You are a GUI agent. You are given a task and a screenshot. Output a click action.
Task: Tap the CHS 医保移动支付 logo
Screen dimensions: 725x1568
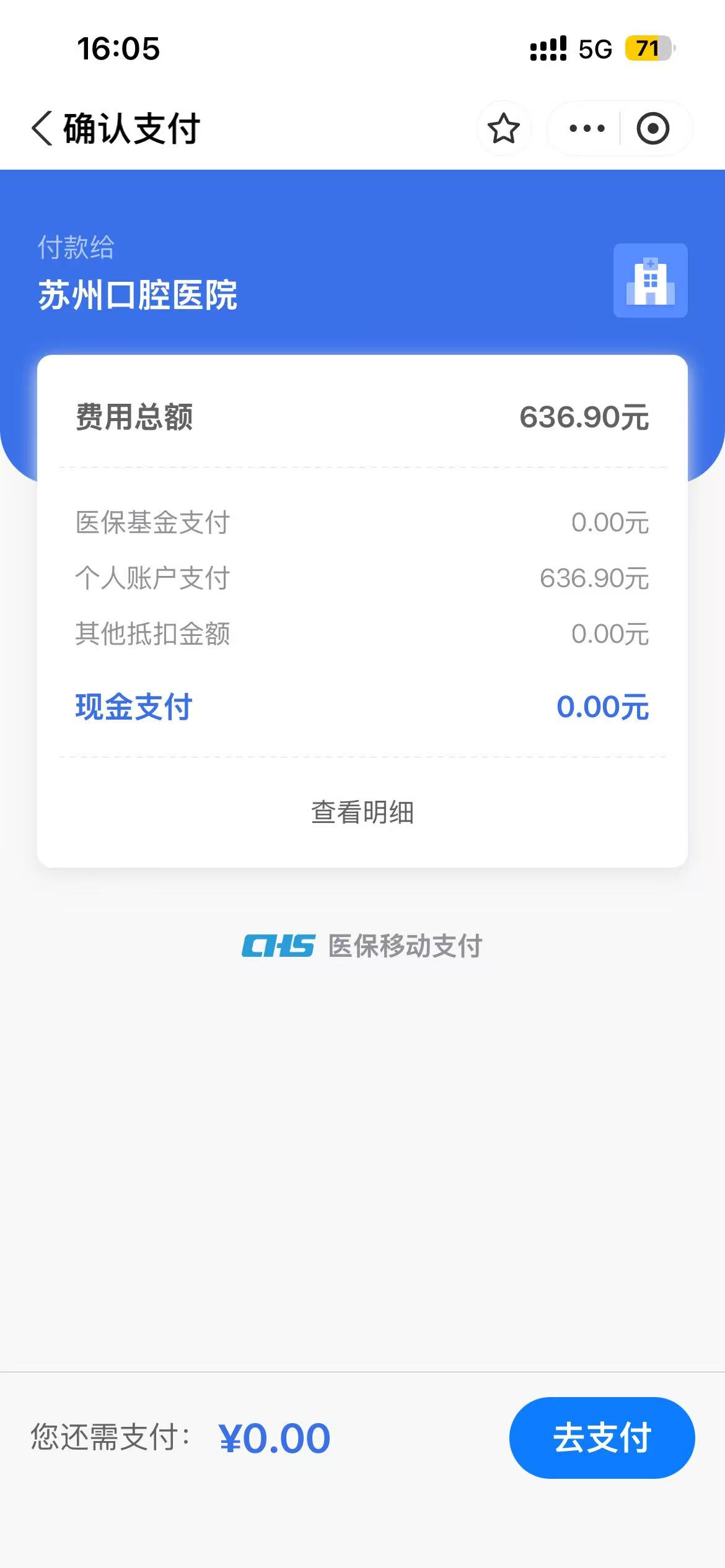(x=362, y=946)
